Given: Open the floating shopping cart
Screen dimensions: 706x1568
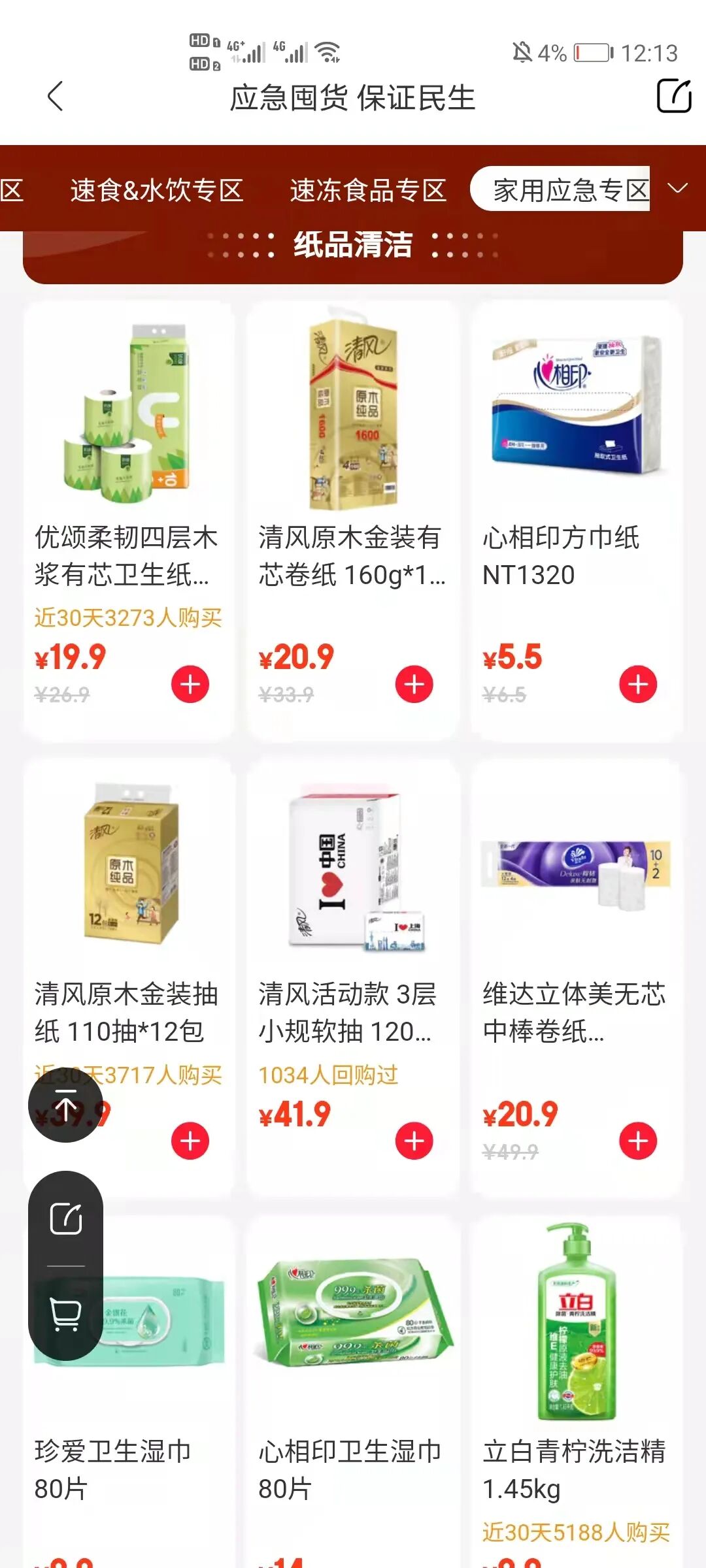Looking at the screenshot, I should coord(65,1313).
